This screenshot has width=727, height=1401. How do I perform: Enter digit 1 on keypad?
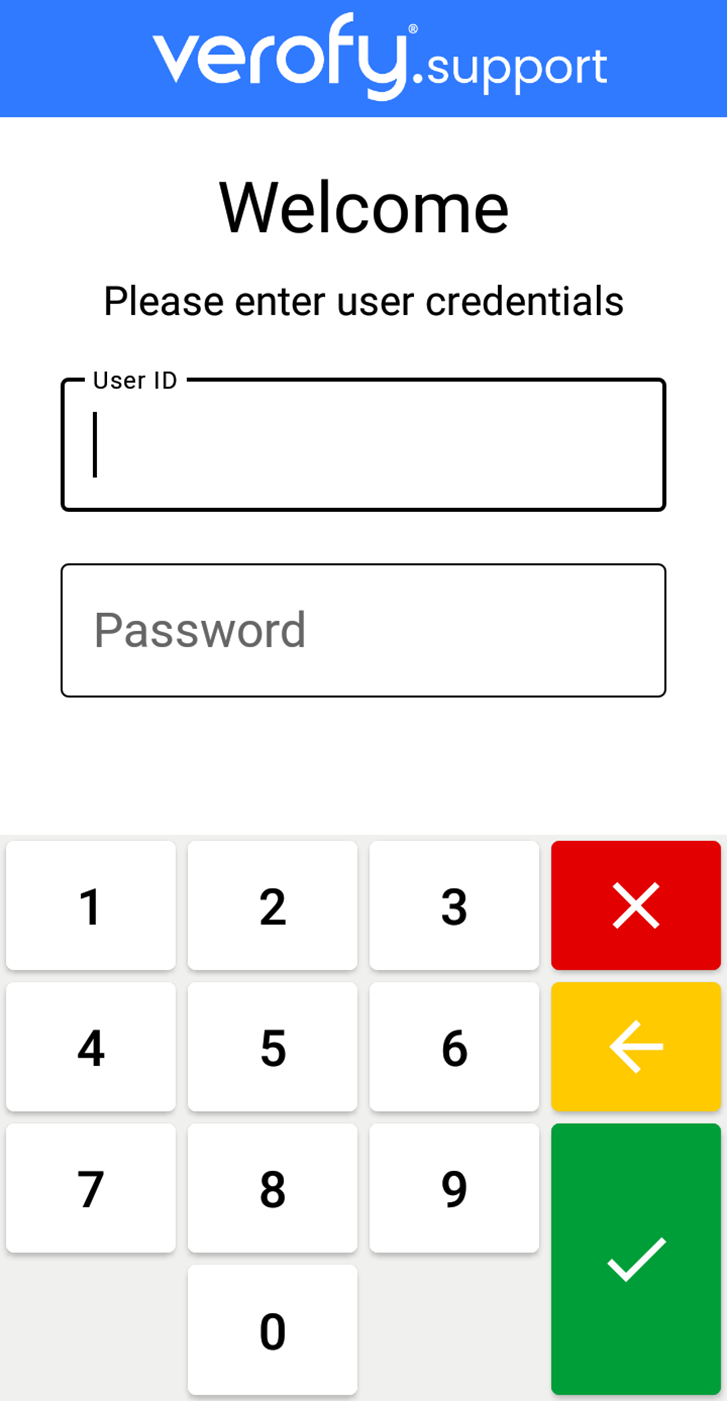pos(91,906)
